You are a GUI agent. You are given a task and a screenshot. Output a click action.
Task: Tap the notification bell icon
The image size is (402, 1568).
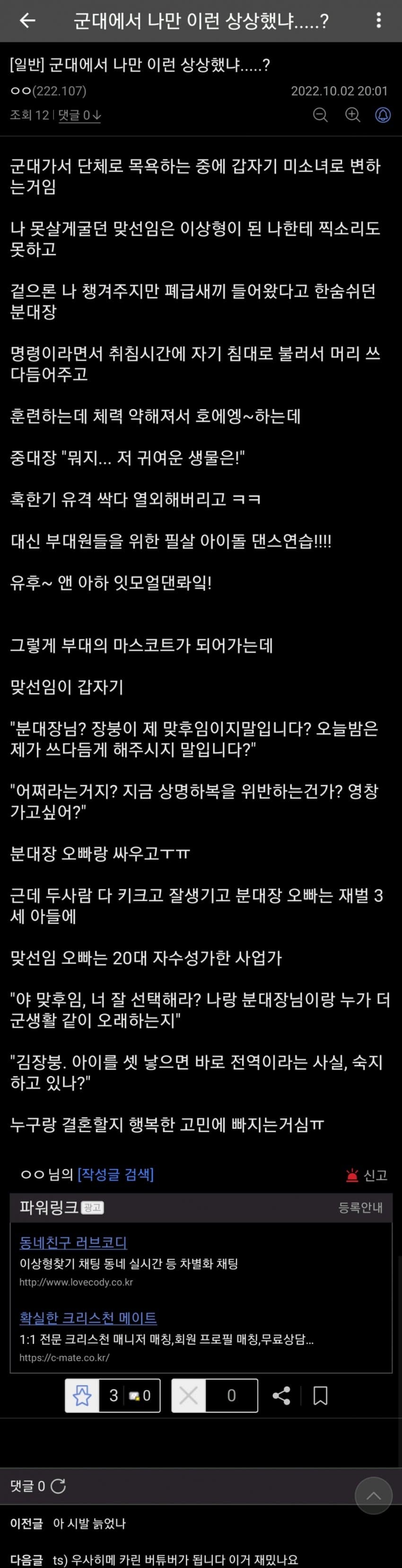(383, 114)
